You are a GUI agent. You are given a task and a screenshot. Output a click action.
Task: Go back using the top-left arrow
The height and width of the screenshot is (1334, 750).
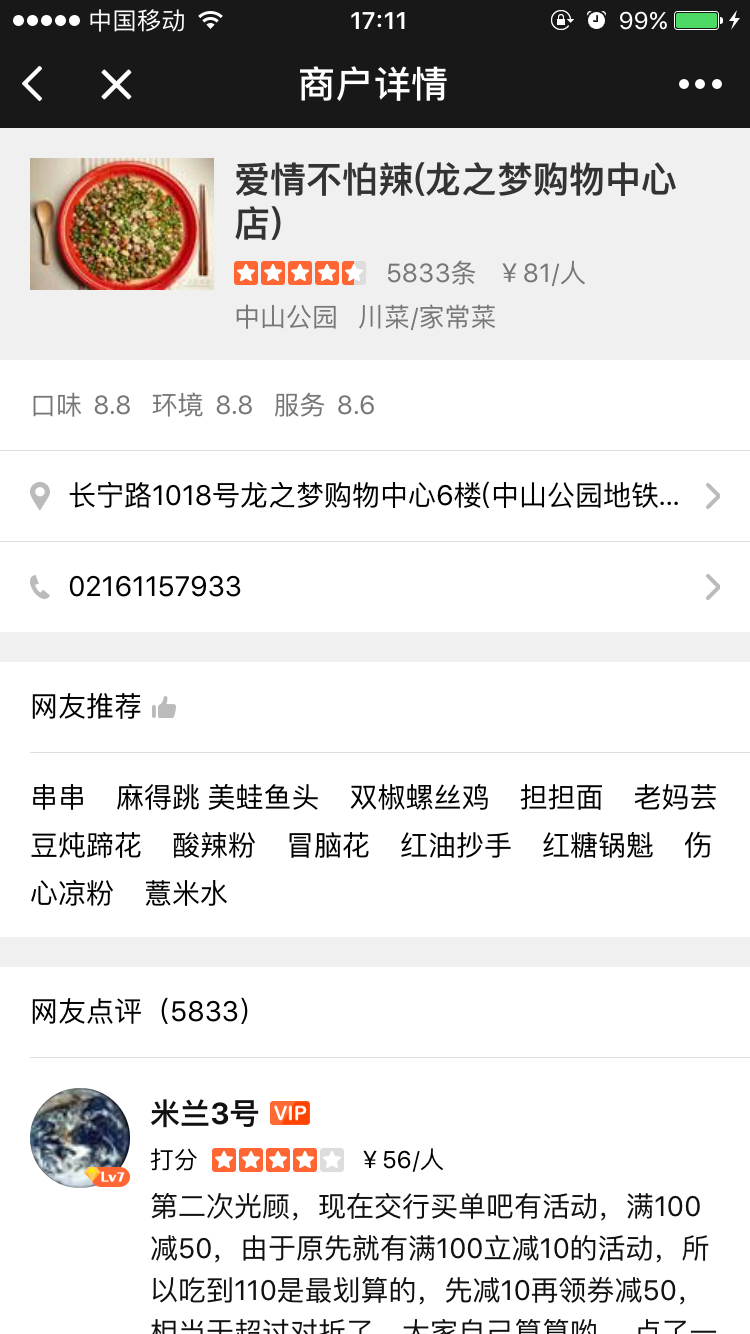coord(33,84)
